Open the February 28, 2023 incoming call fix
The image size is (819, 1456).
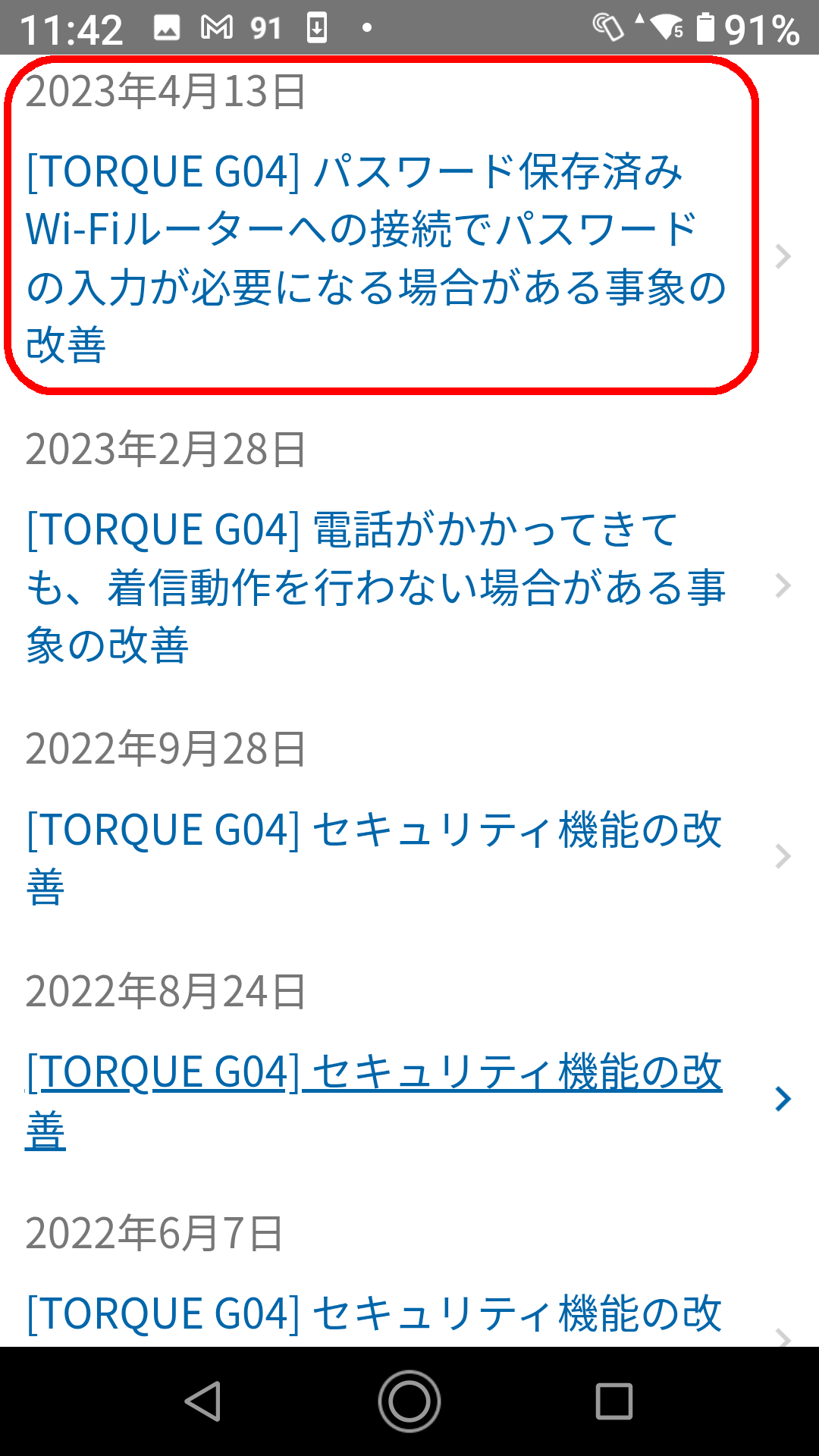375,586
